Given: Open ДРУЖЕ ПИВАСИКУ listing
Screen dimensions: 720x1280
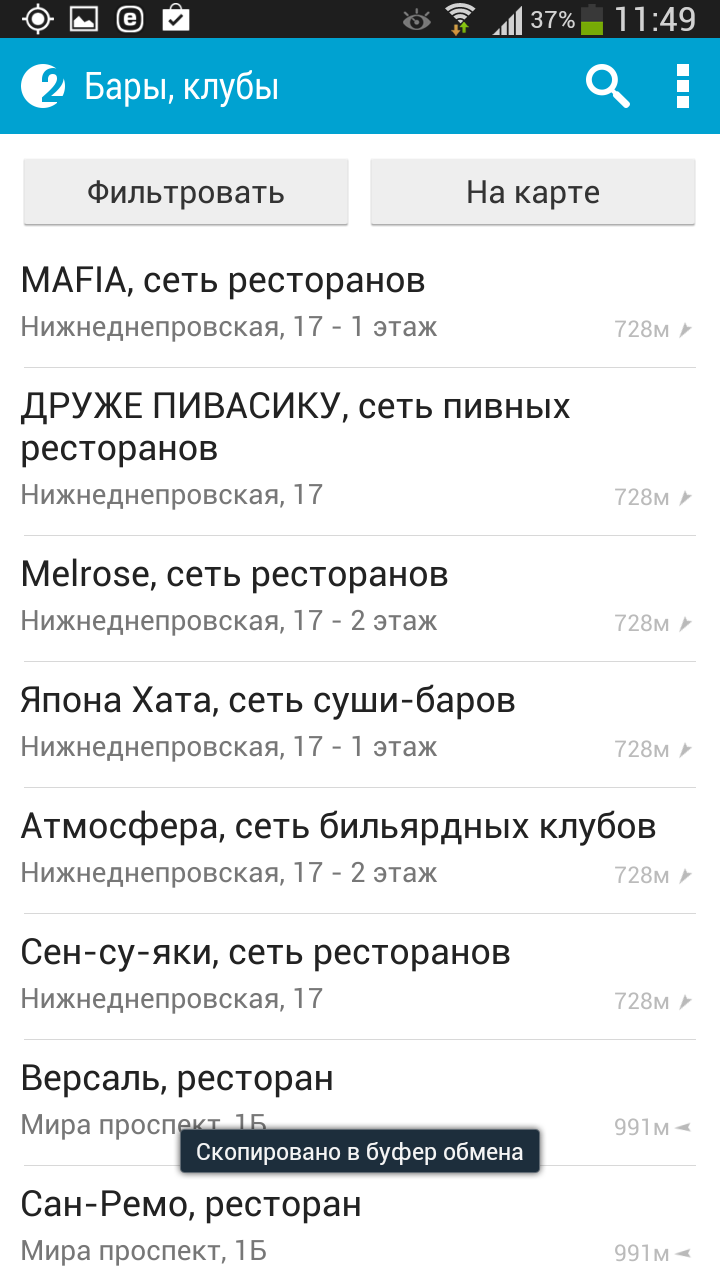Looking at the screenshot, I should (358, 451).
